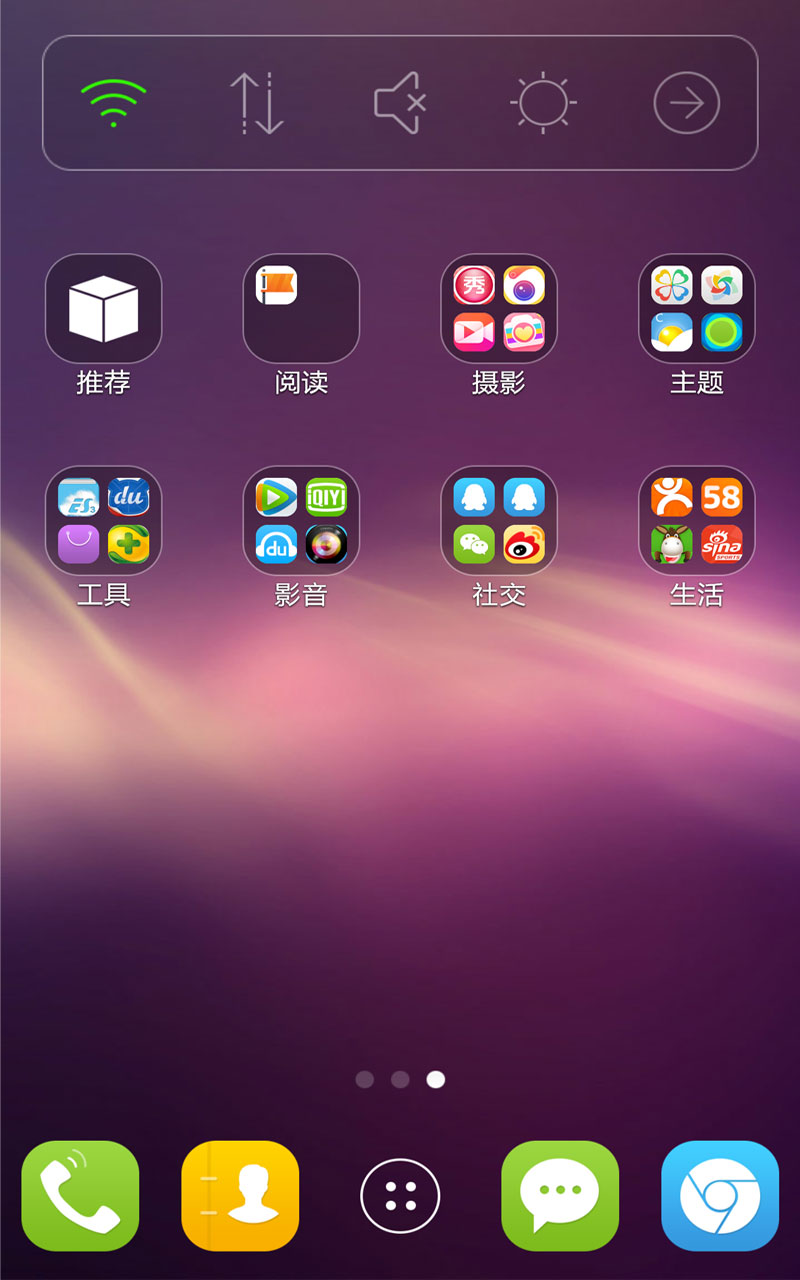Open the 阅读 folder

coord(301,309)
